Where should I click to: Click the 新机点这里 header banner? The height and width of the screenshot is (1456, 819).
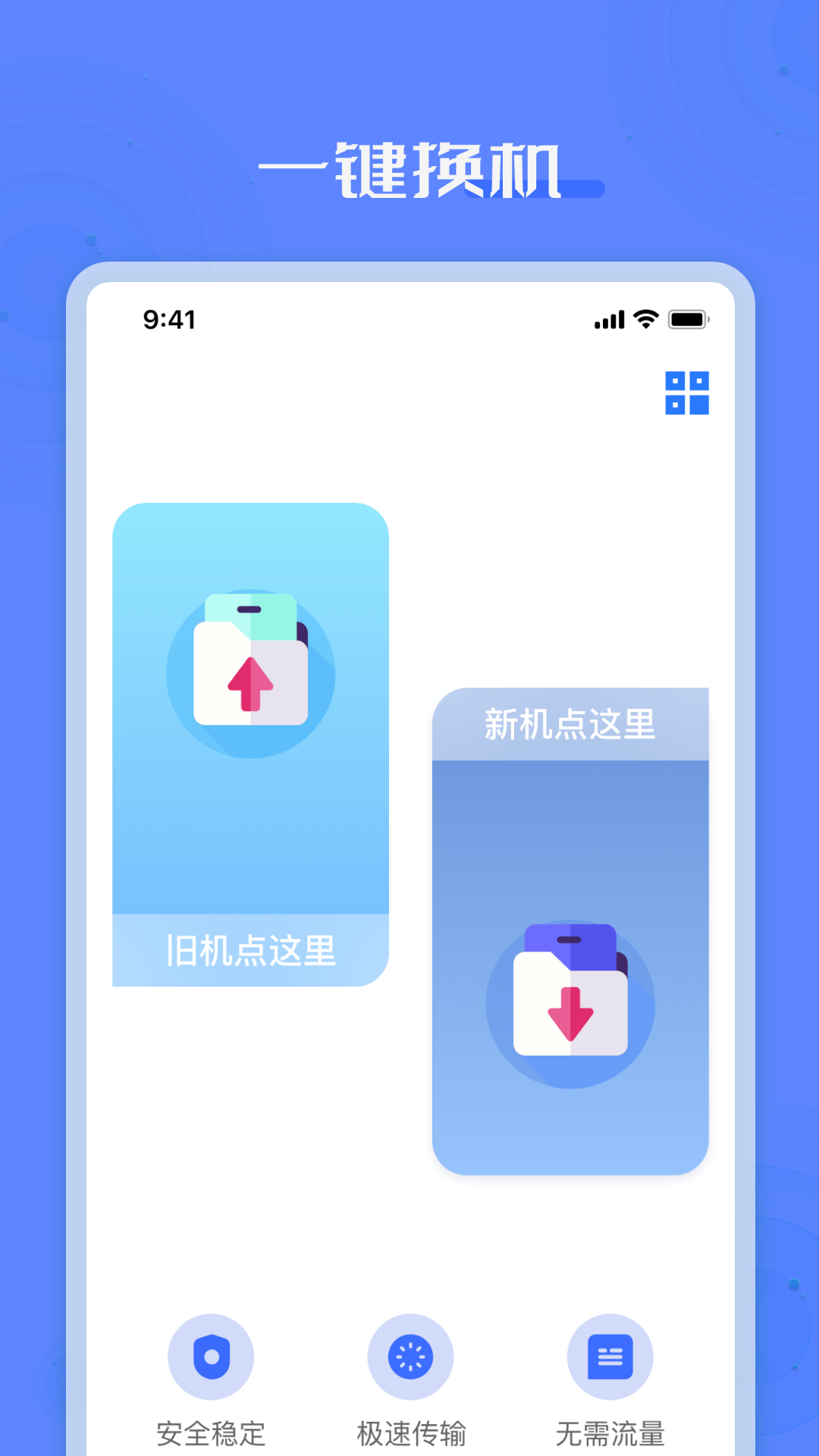(x=570, y=724)
